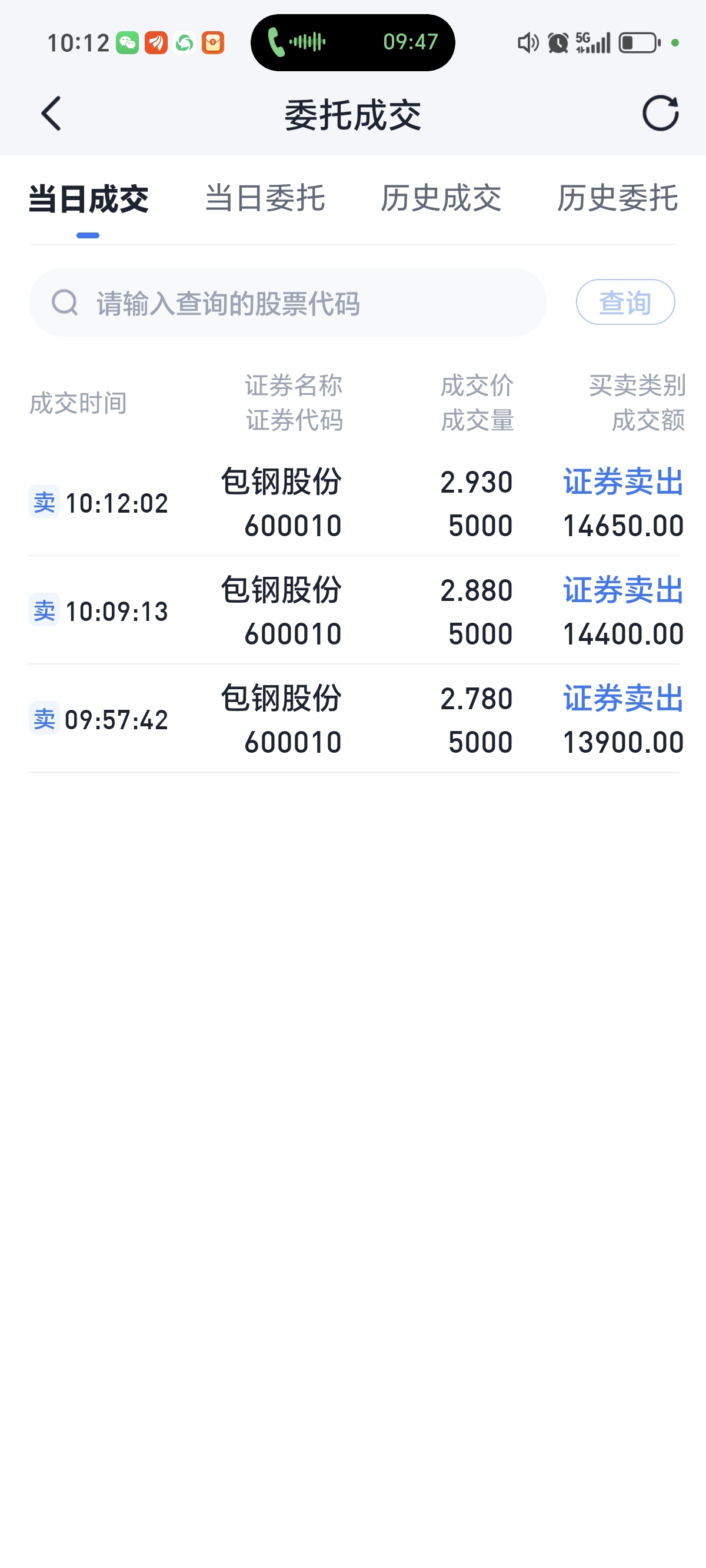Select the 当日成交 tab
The image size is (706, 1568).
88,198
